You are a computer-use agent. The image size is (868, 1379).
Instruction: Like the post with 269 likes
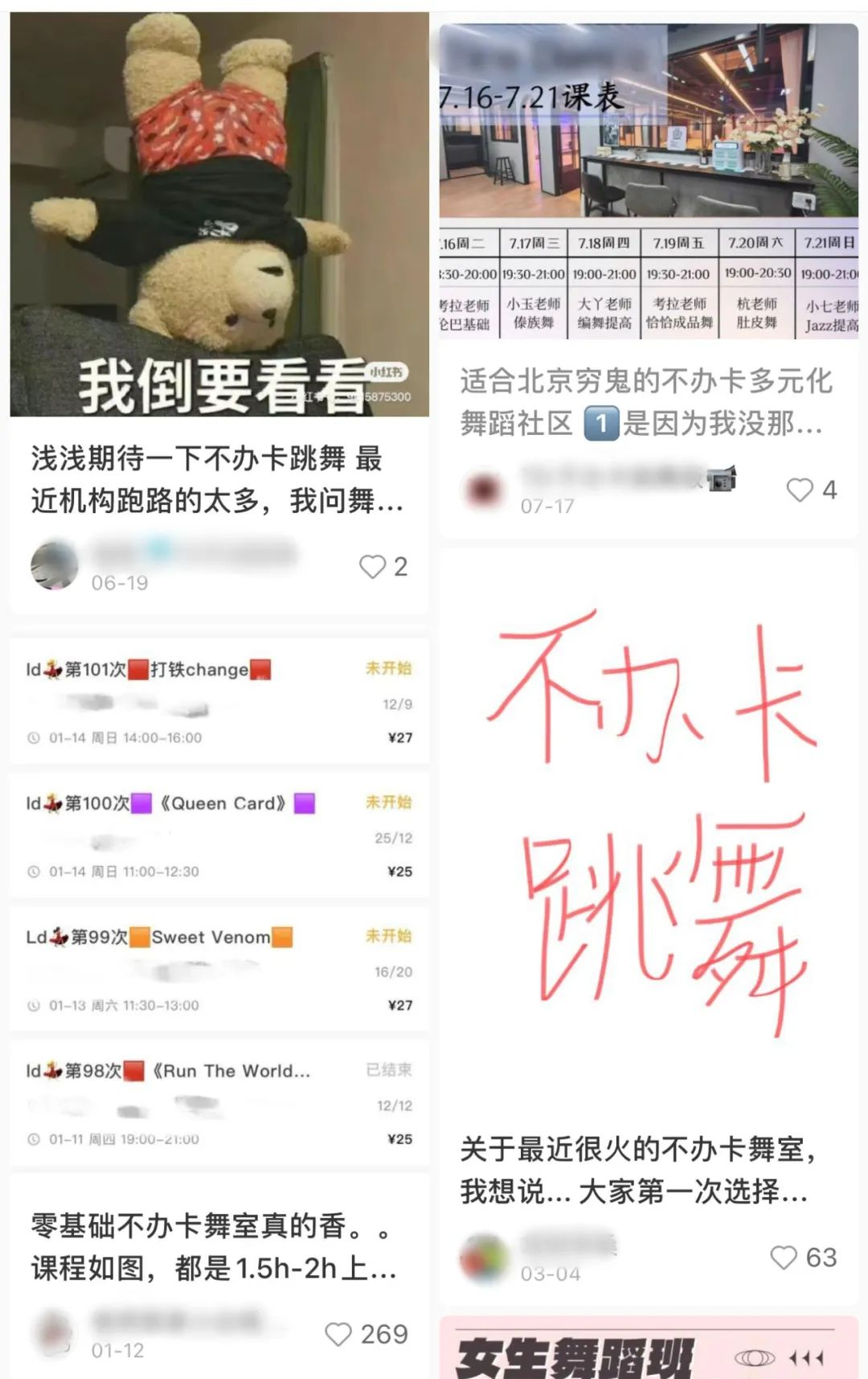click(338, 1334)
